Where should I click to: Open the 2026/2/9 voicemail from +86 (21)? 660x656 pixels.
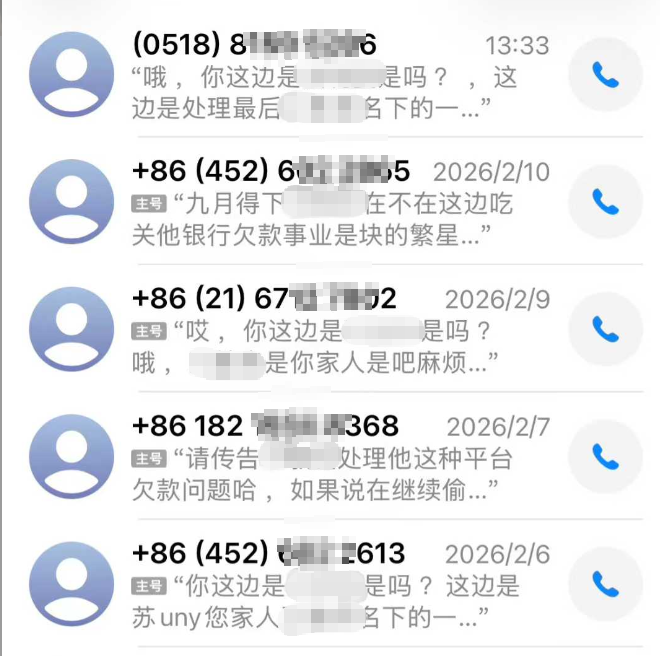(330, 330)
